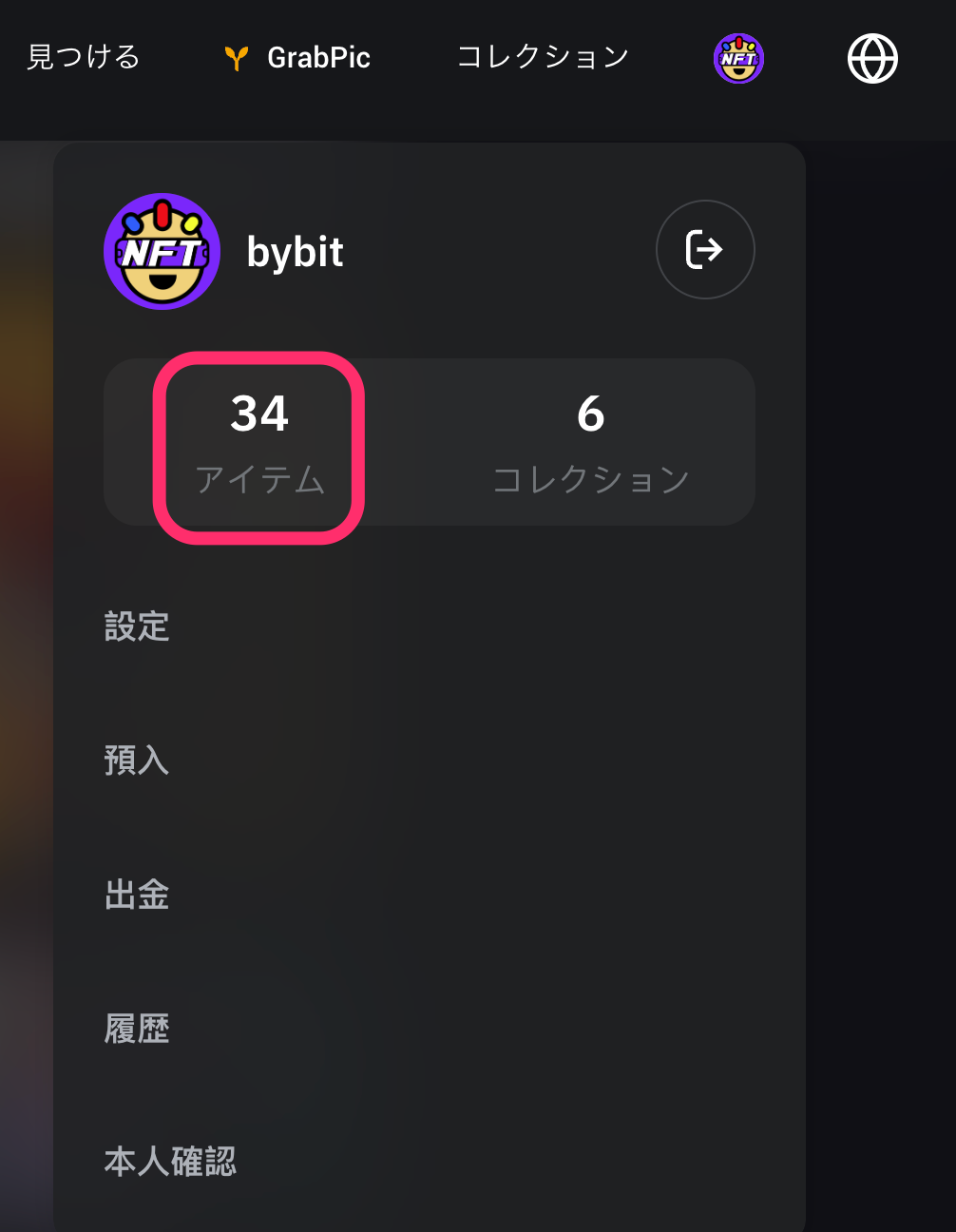Open 履歴 history

(x=137, y=1029)
